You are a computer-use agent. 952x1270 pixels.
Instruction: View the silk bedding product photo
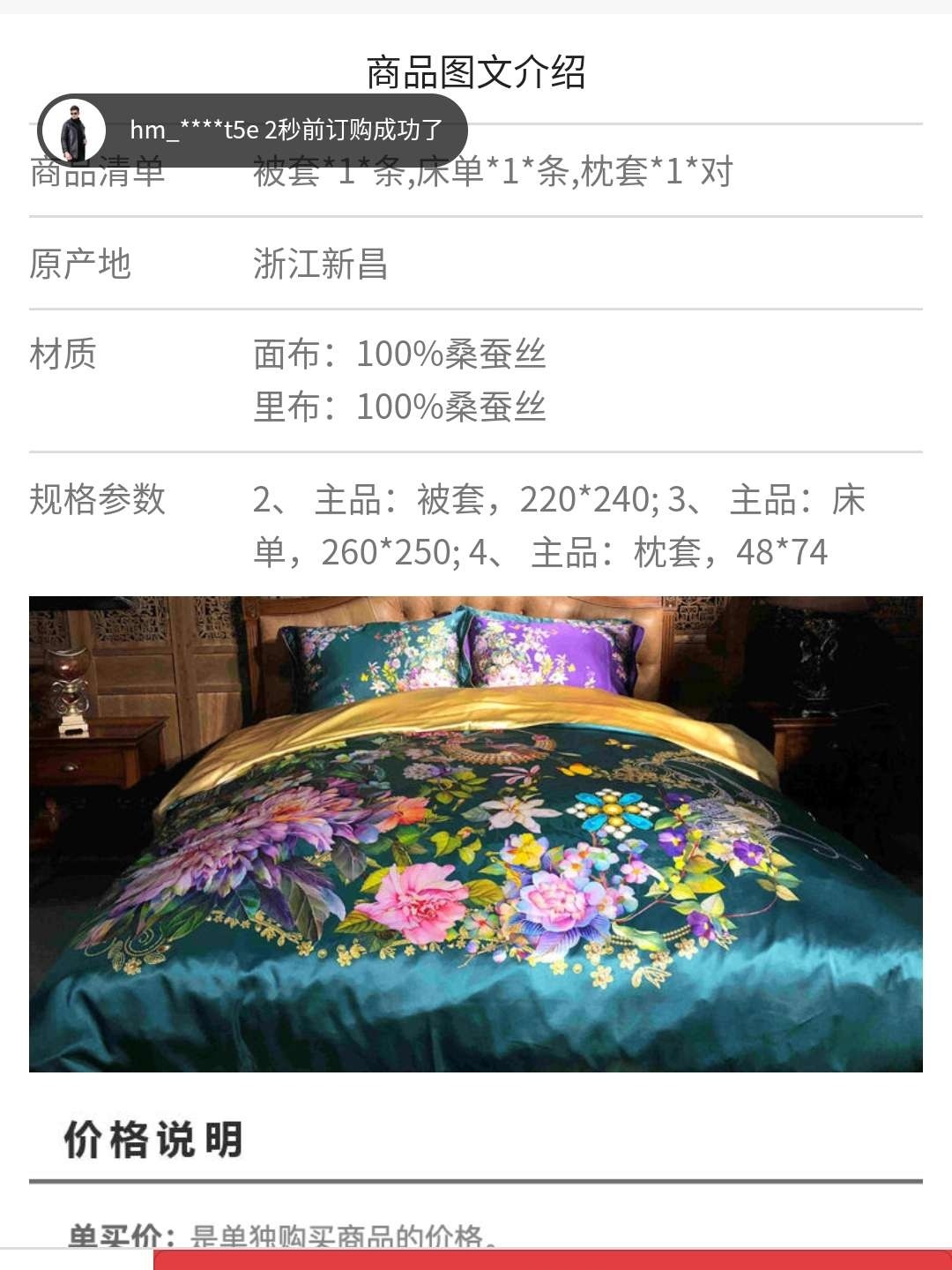(x=476, y=833)
